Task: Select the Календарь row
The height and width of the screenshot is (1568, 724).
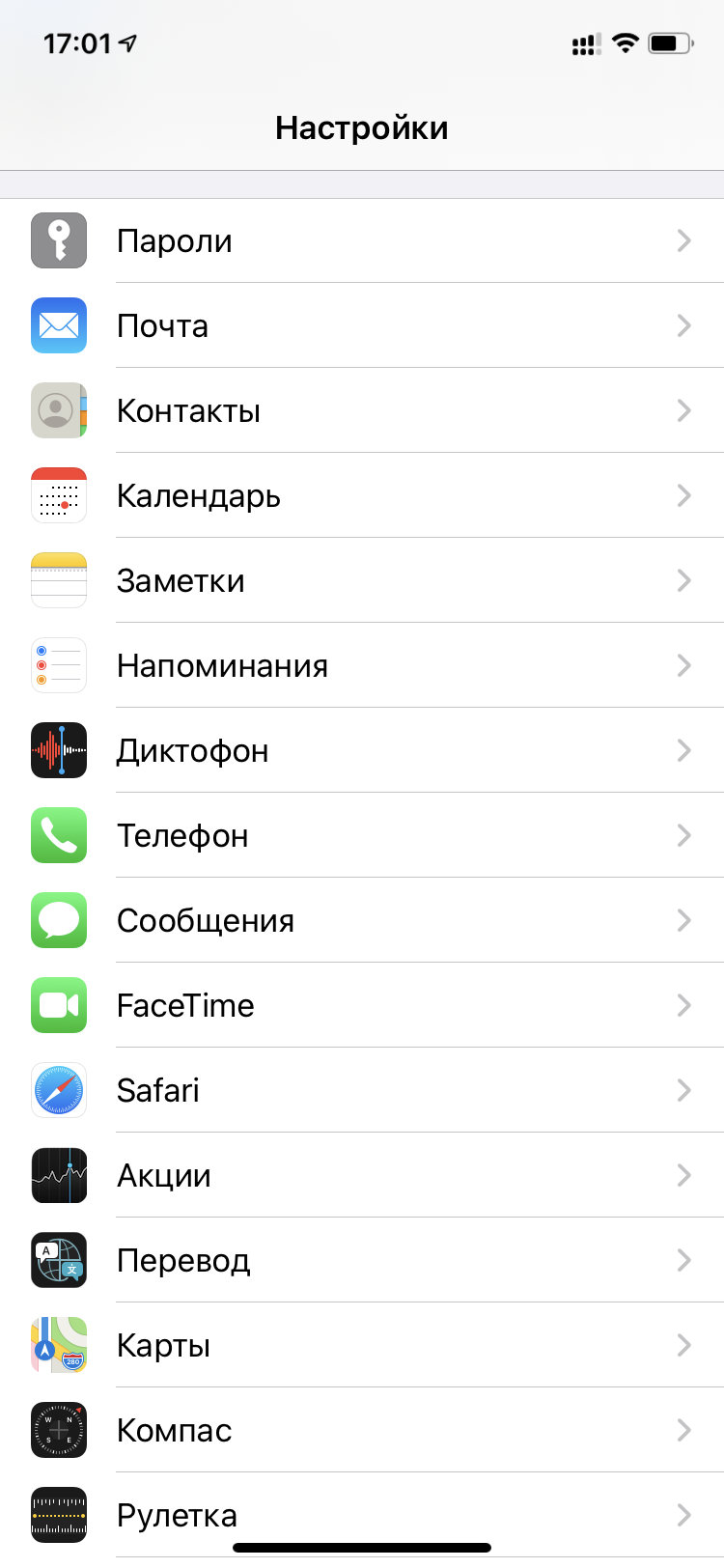Action: 362,496
